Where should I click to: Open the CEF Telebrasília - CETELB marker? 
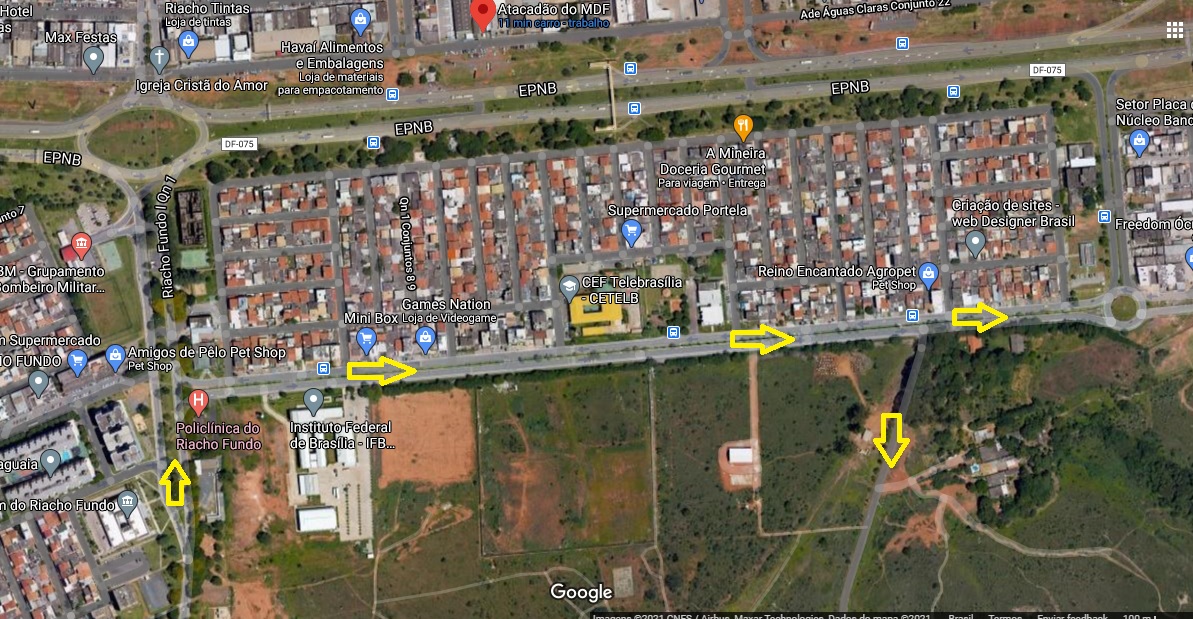pyautogui.click(x=569, y=288)
